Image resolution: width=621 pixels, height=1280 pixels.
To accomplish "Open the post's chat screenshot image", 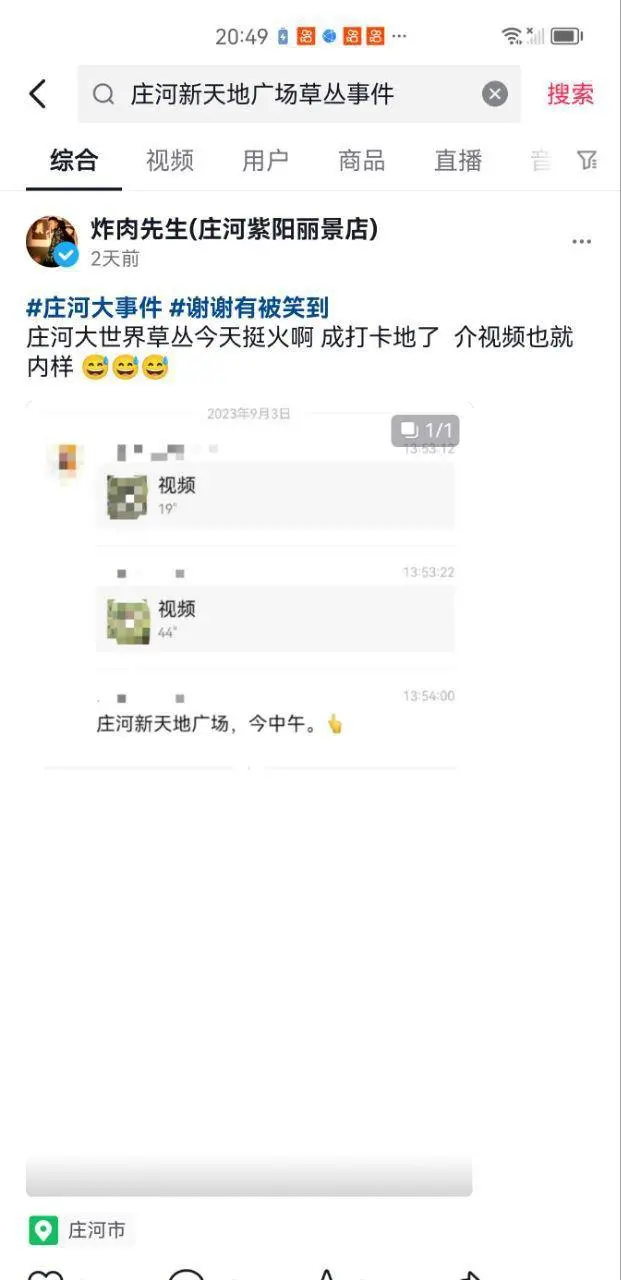I will (x=249, y=799).
